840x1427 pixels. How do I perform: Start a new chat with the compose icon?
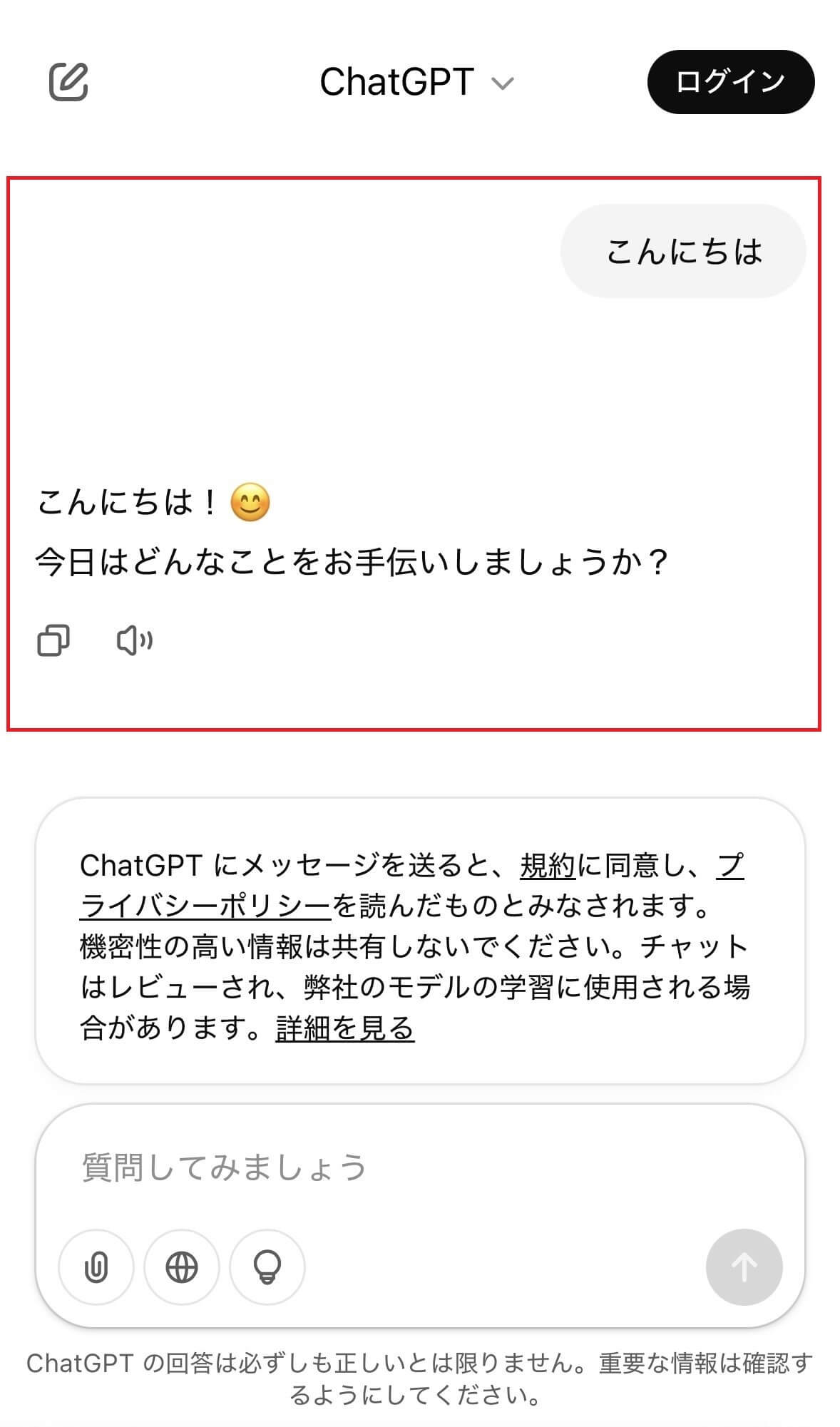[68, 82]
